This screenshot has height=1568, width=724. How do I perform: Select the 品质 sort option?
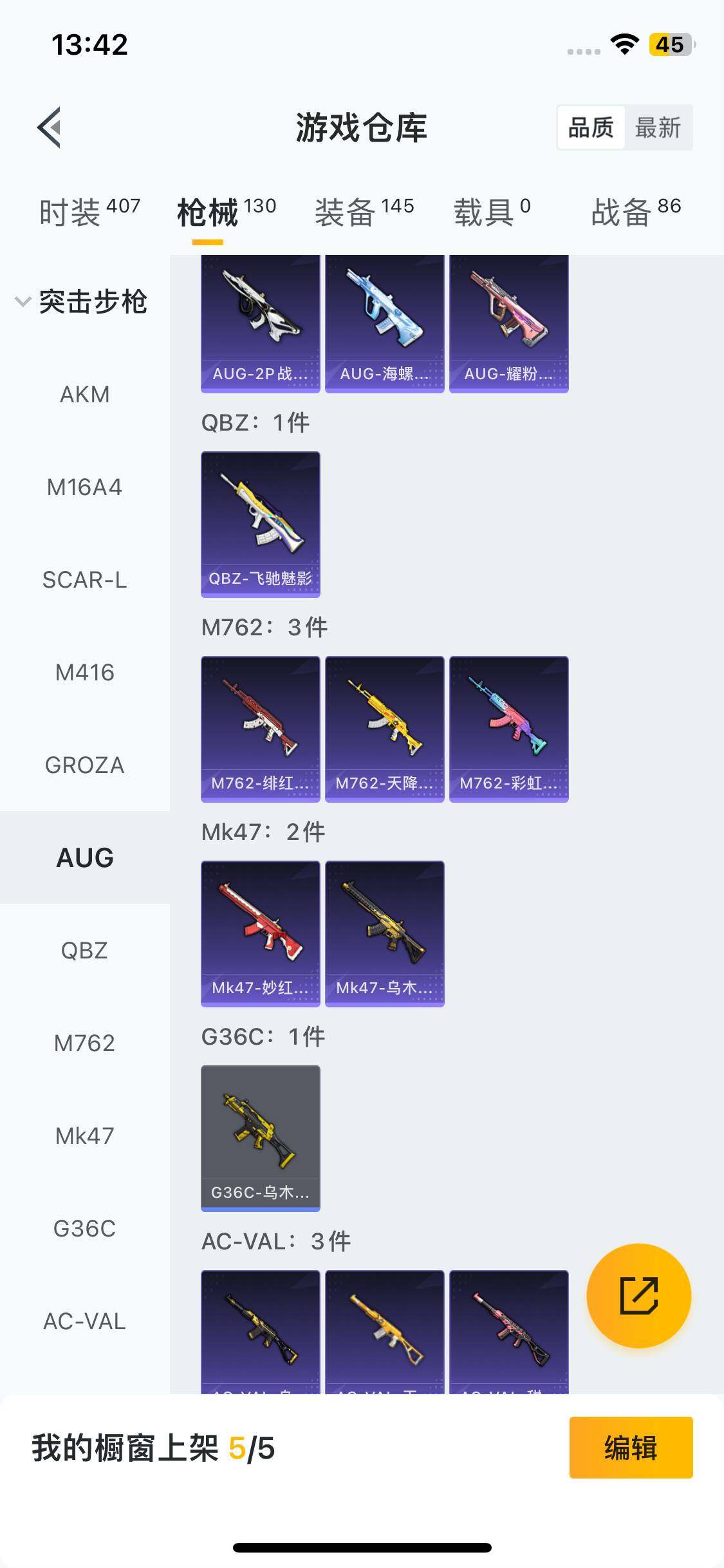point(591,127)
